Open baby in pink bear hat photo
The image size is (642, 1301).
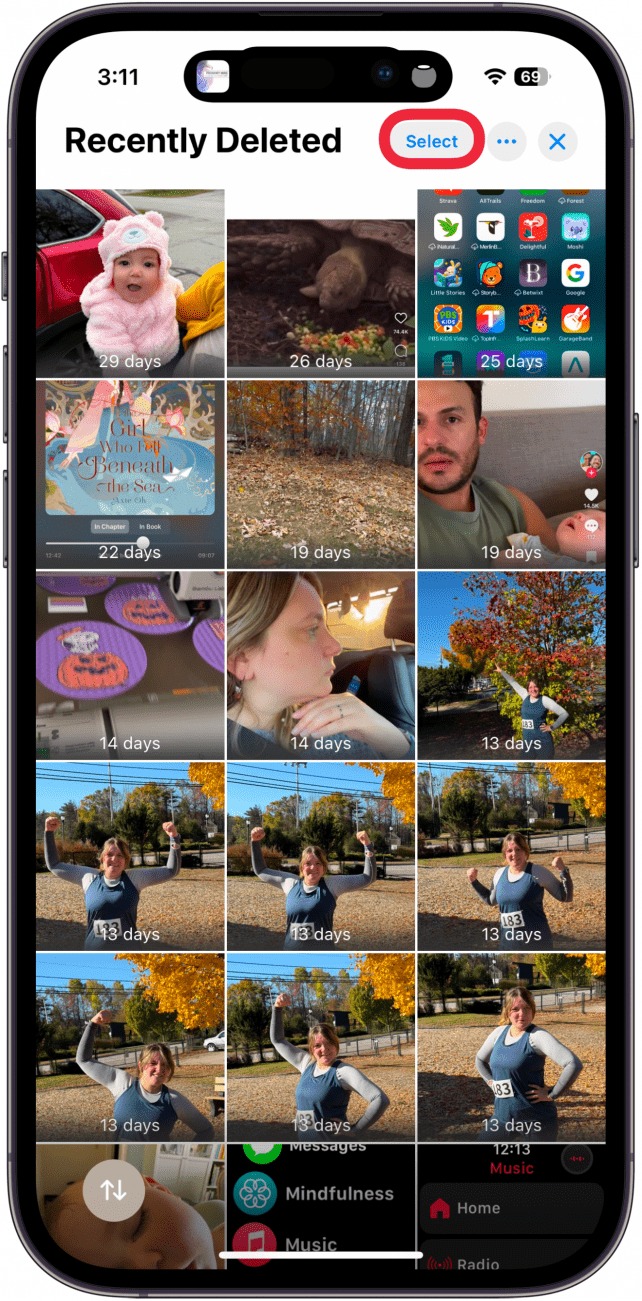(x=130, y=283)
